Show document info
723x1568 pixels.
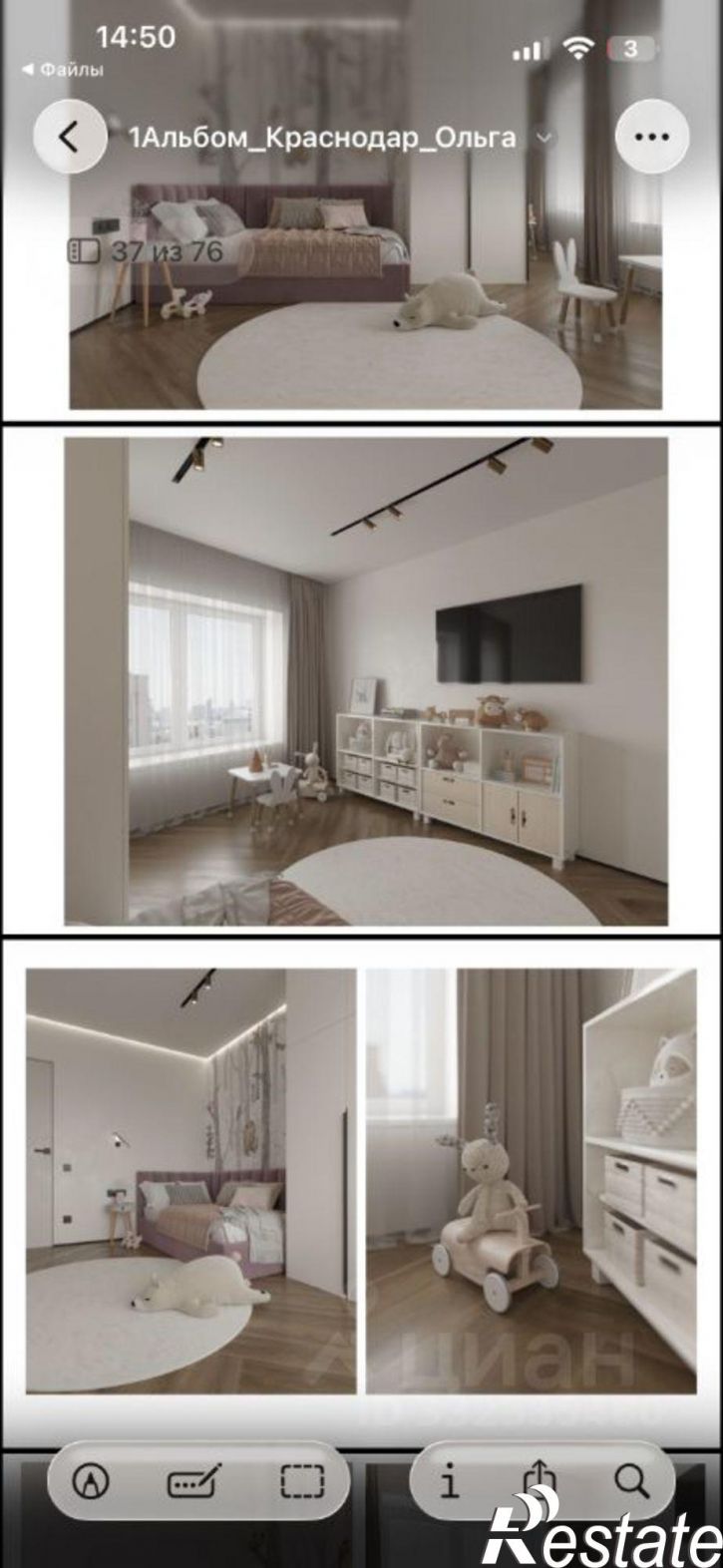450,1483
